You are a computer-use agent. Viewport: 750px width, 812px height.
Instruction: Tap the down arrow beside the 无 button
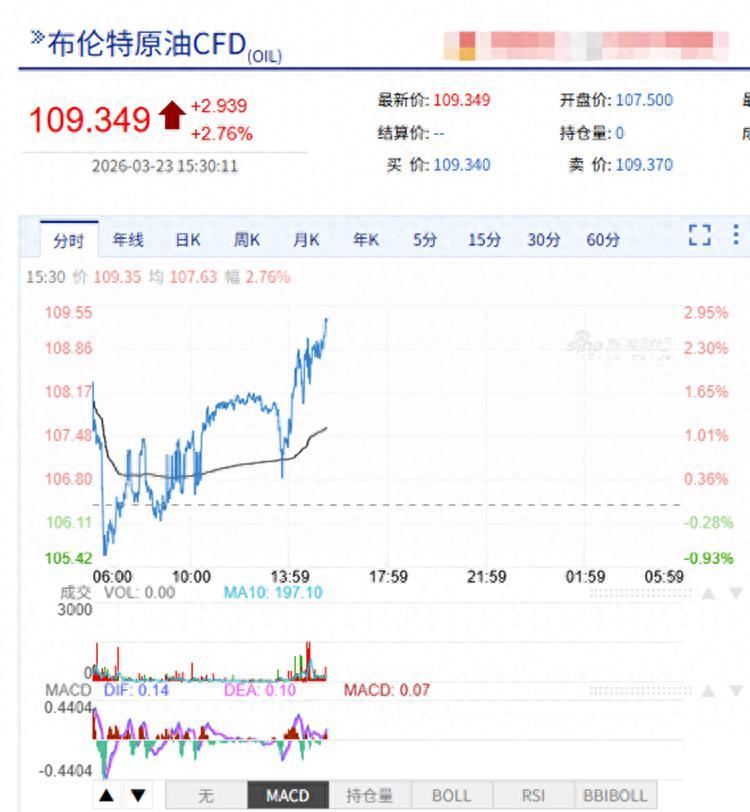coord(138,796)
